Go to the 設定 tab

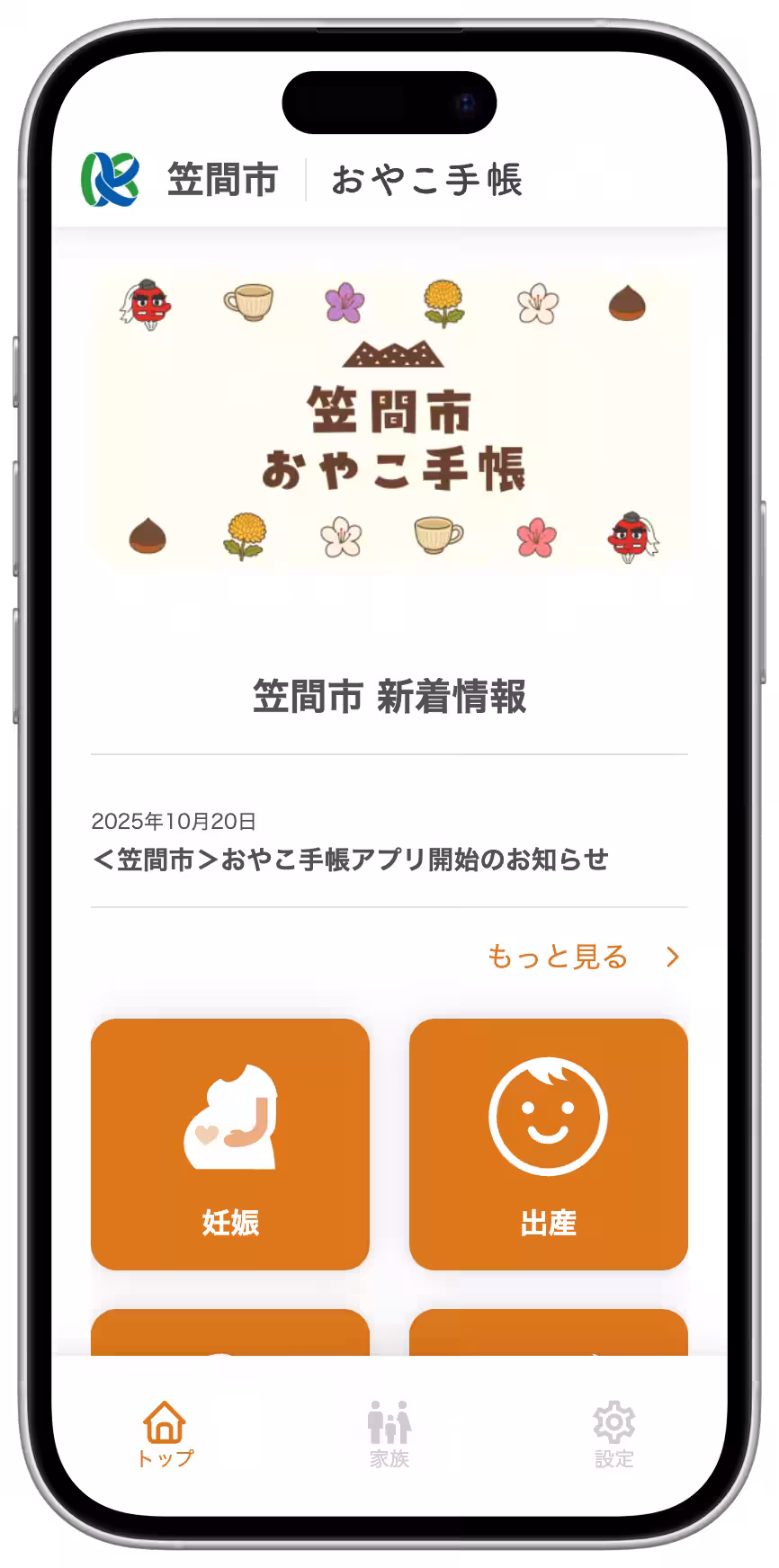(613, 1433)
